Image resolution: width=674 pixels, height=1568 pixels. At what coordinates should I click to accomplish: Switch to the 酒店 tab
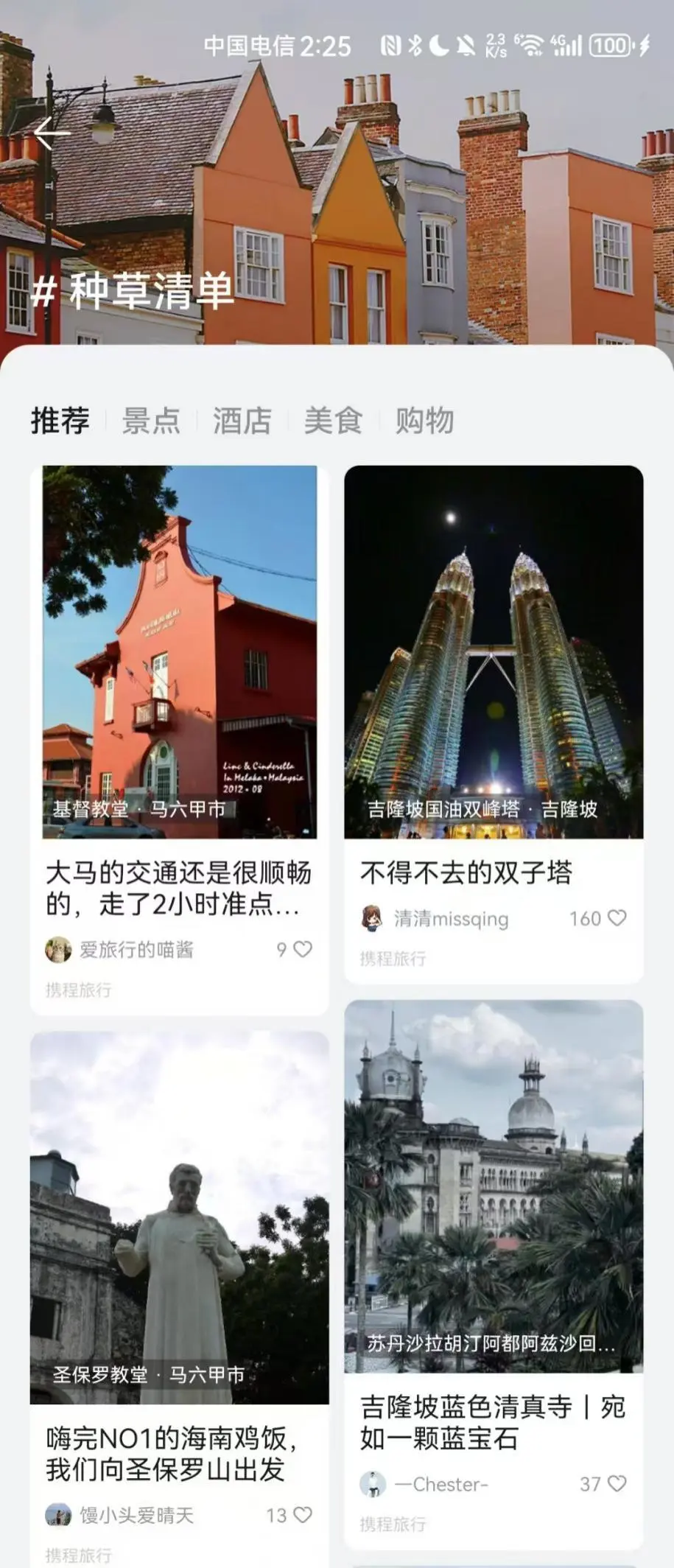tap(242, 421)
